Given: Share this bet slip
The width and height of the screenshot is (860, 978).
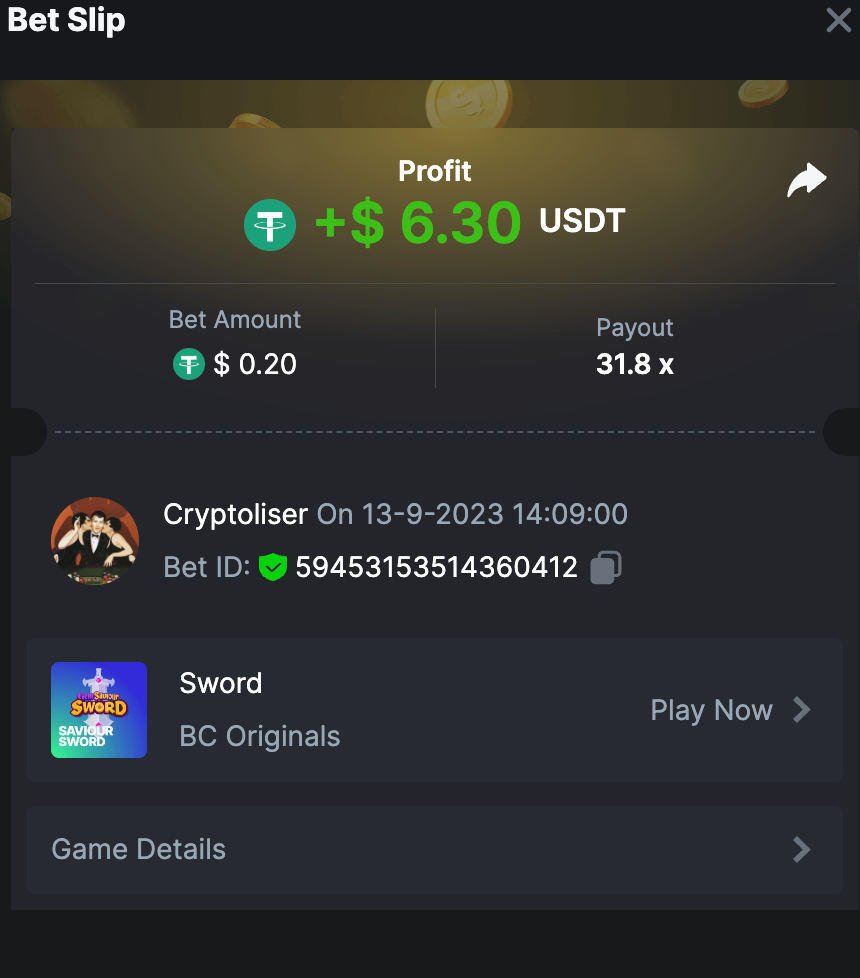Looking at the screenshot, I should (806, 181).
